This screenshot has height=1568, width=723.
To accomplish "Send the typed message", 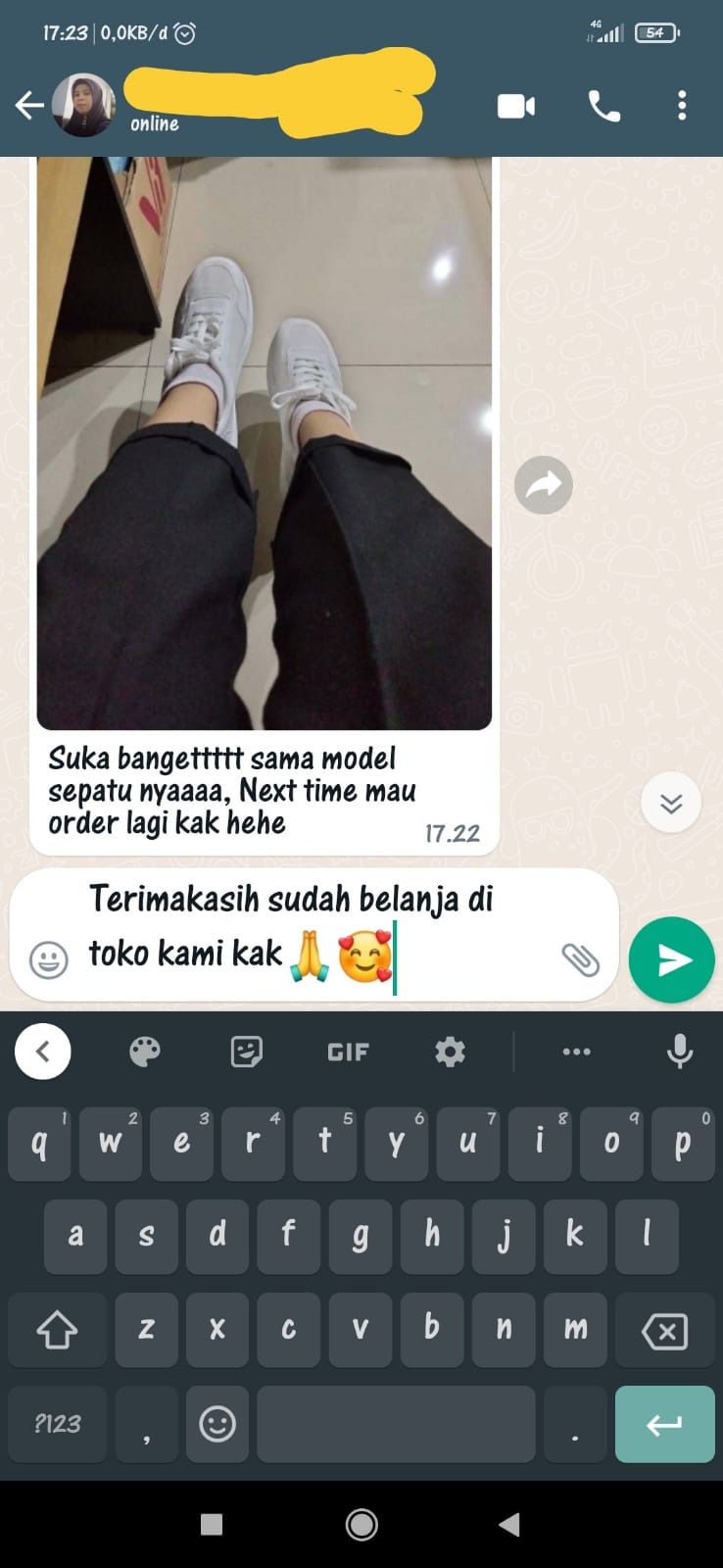I will click(x=672, y=959).
